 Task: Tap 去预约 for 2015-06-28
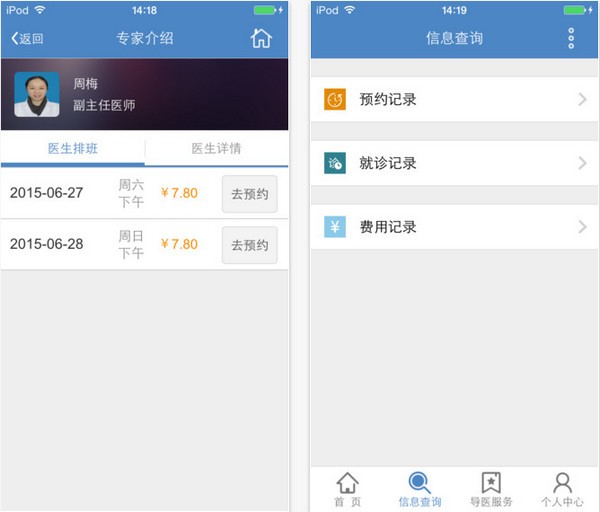pos(249,245)
